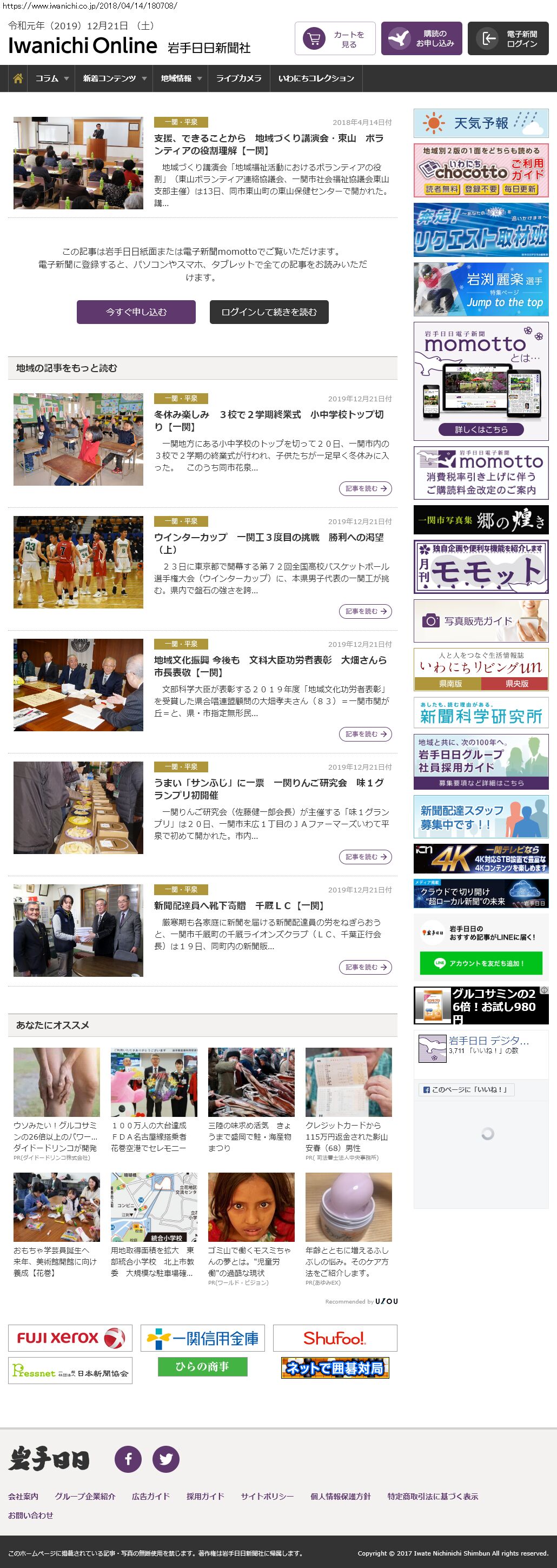Open お問い合わせ footer link
The height and width of the screenshot is (1568, 557).
tap(30, 1515)
